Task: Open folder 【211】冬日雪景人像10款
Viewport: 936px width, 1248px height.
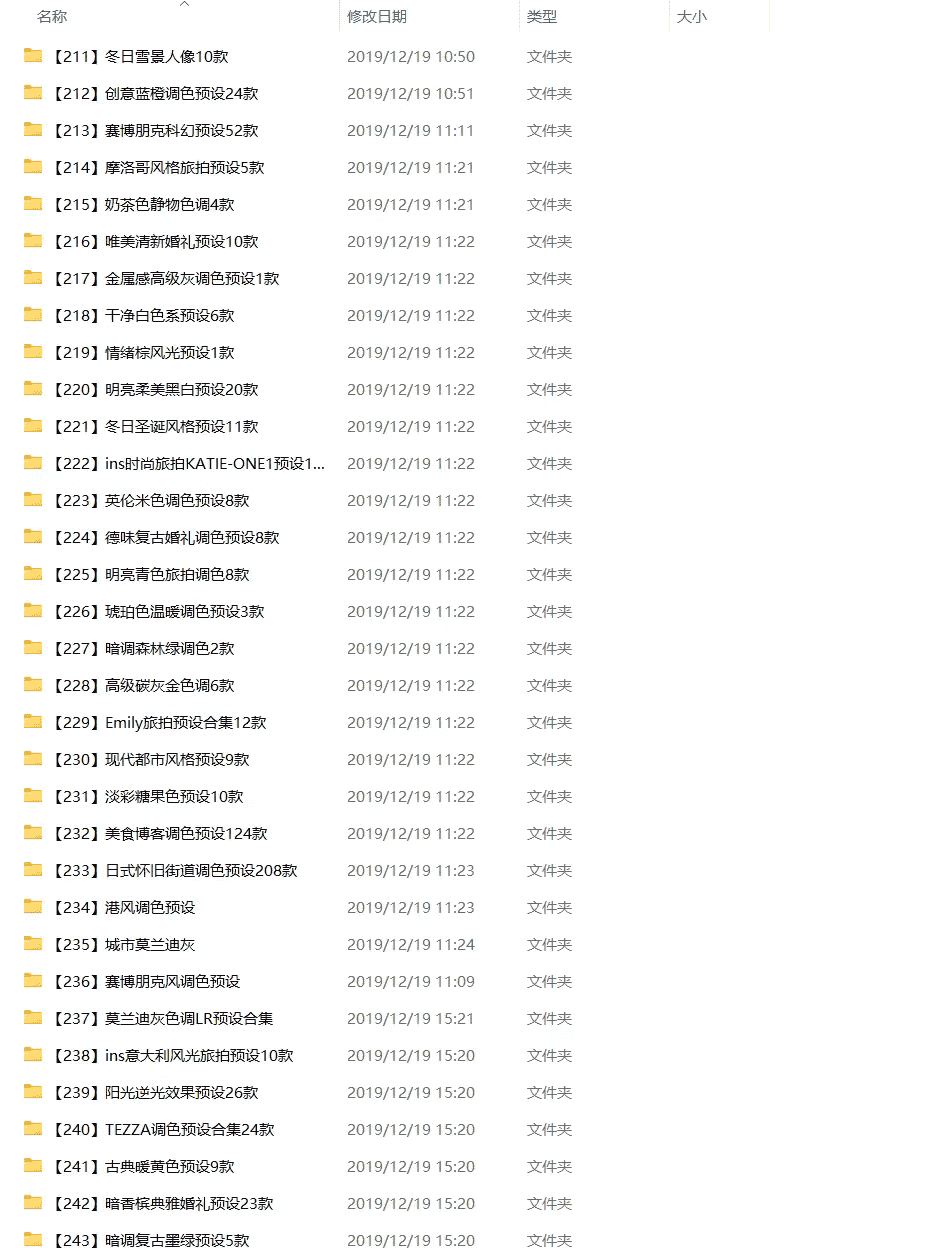Action: tap(139, 57)
